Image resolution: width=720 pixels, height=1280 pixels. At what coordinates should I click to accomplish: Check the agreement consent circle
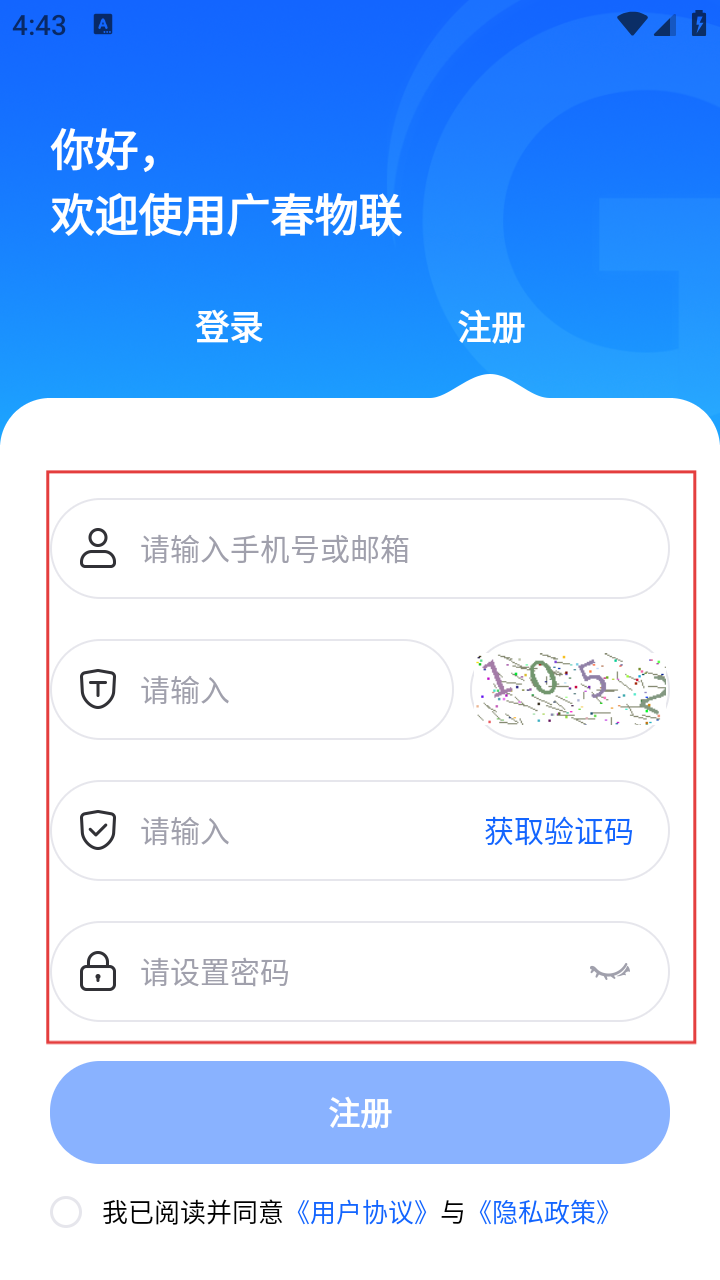click(66, 1212)
